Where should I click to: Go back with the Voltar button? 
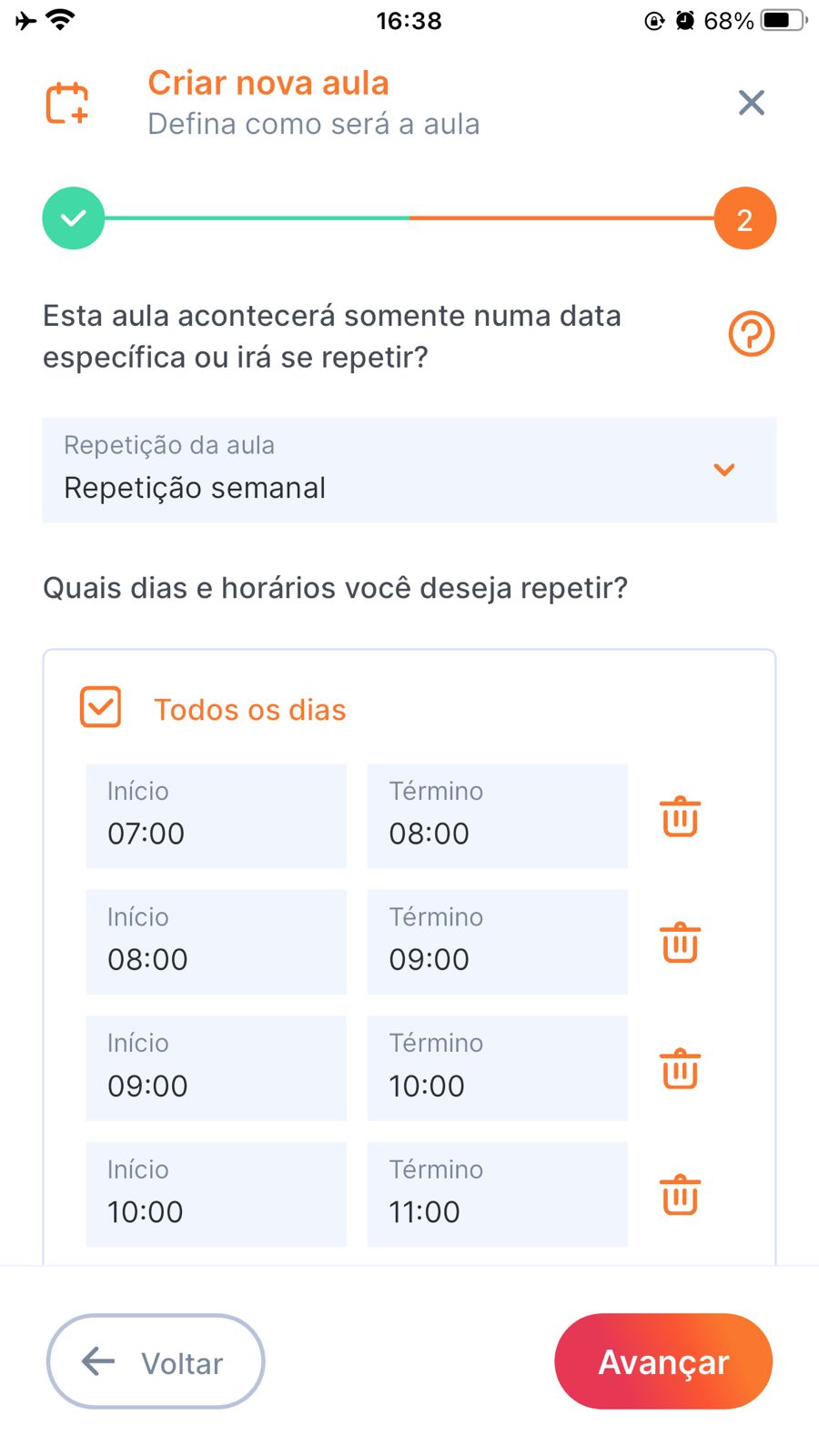pyautogui.click(x=156, y=1361)
